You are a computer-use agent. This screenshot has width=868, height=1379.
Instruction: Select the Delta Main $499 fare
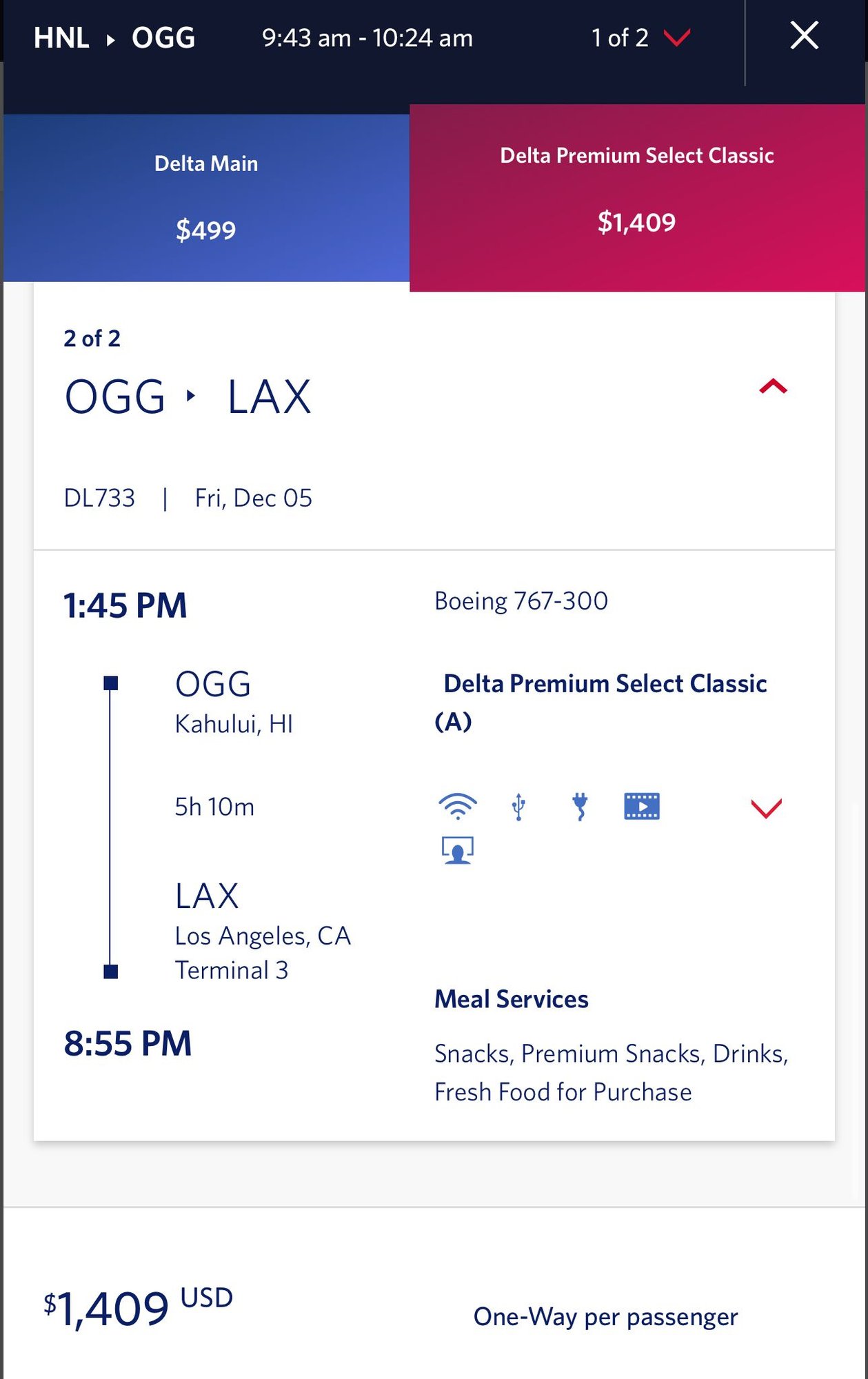(x=206, y=197)
